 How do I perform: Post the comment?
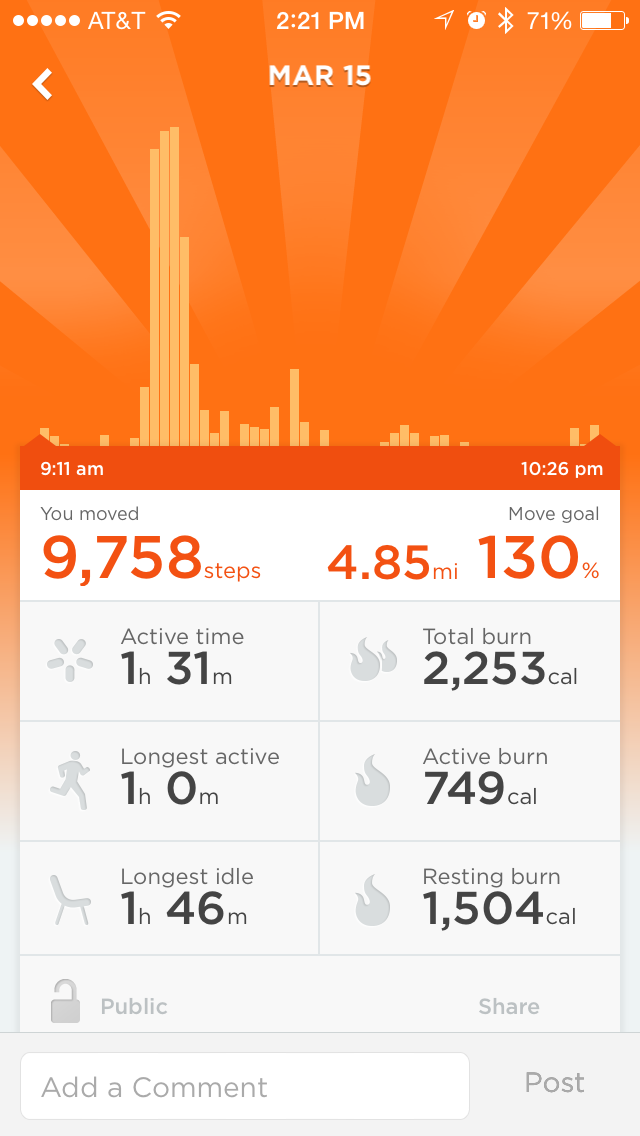click(554, 1083)
